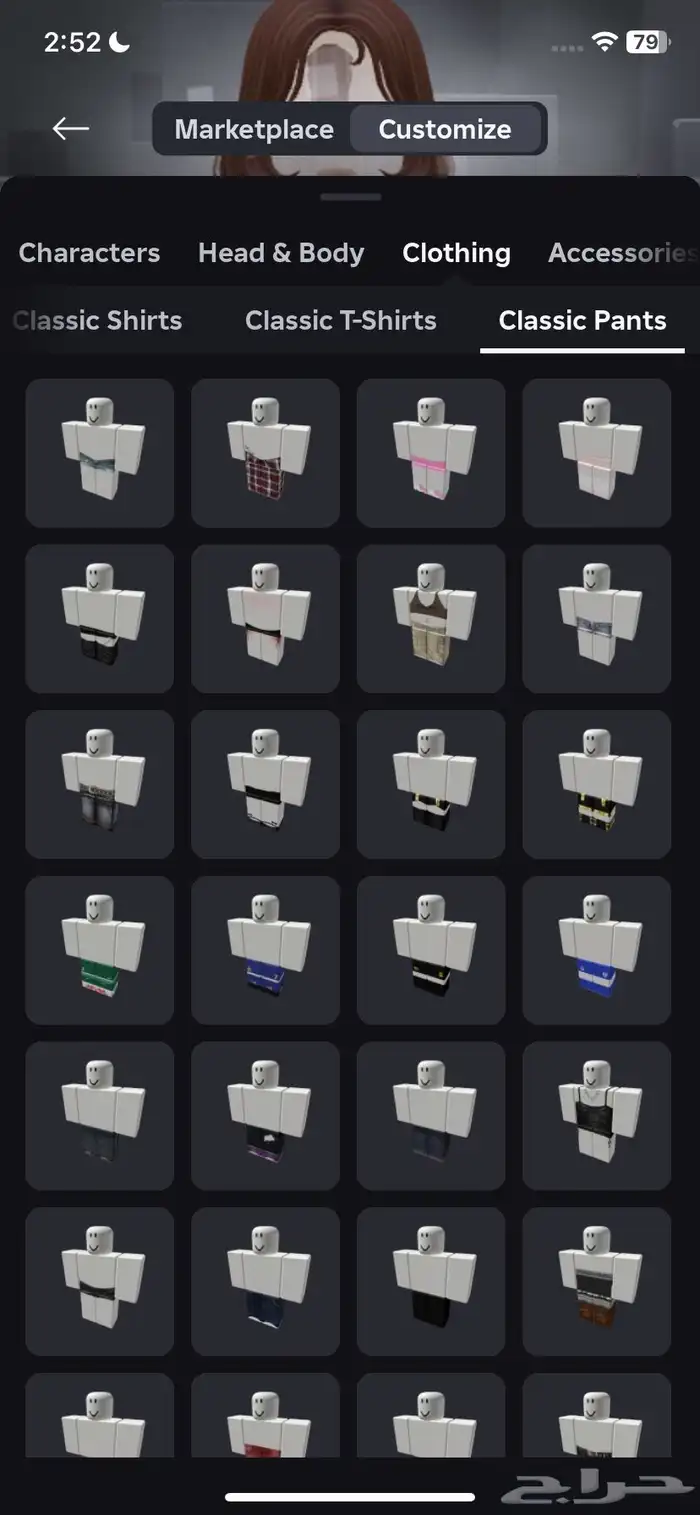The width and height of the screenshot is (700, 1515).
Task: Open the Head & Body category
Action: [281, 253]
